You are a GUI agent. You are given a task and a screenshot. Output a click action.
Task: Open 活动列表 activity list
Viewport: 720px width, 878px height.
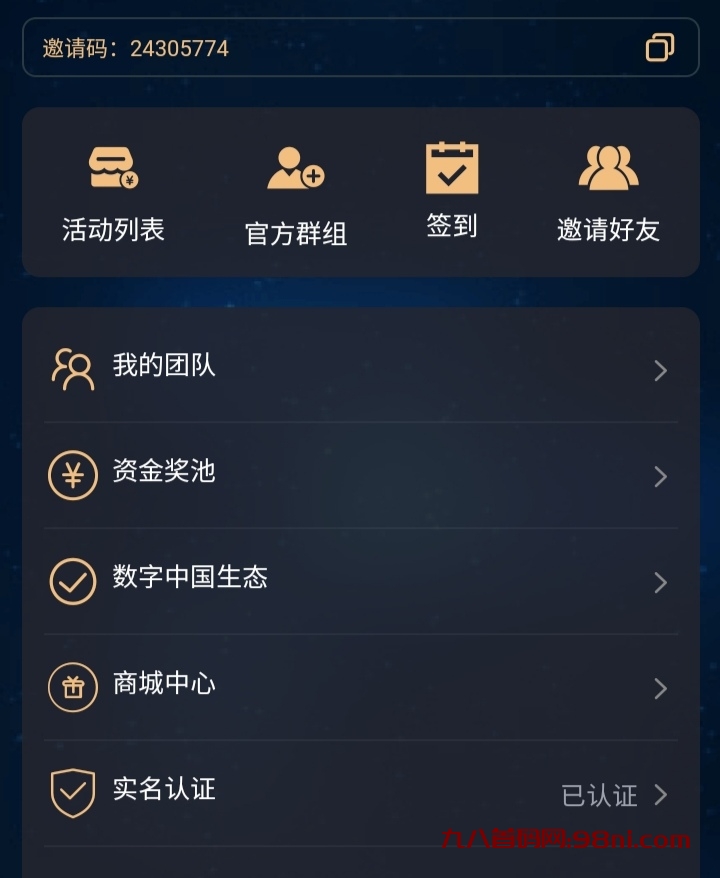[113, 193]
